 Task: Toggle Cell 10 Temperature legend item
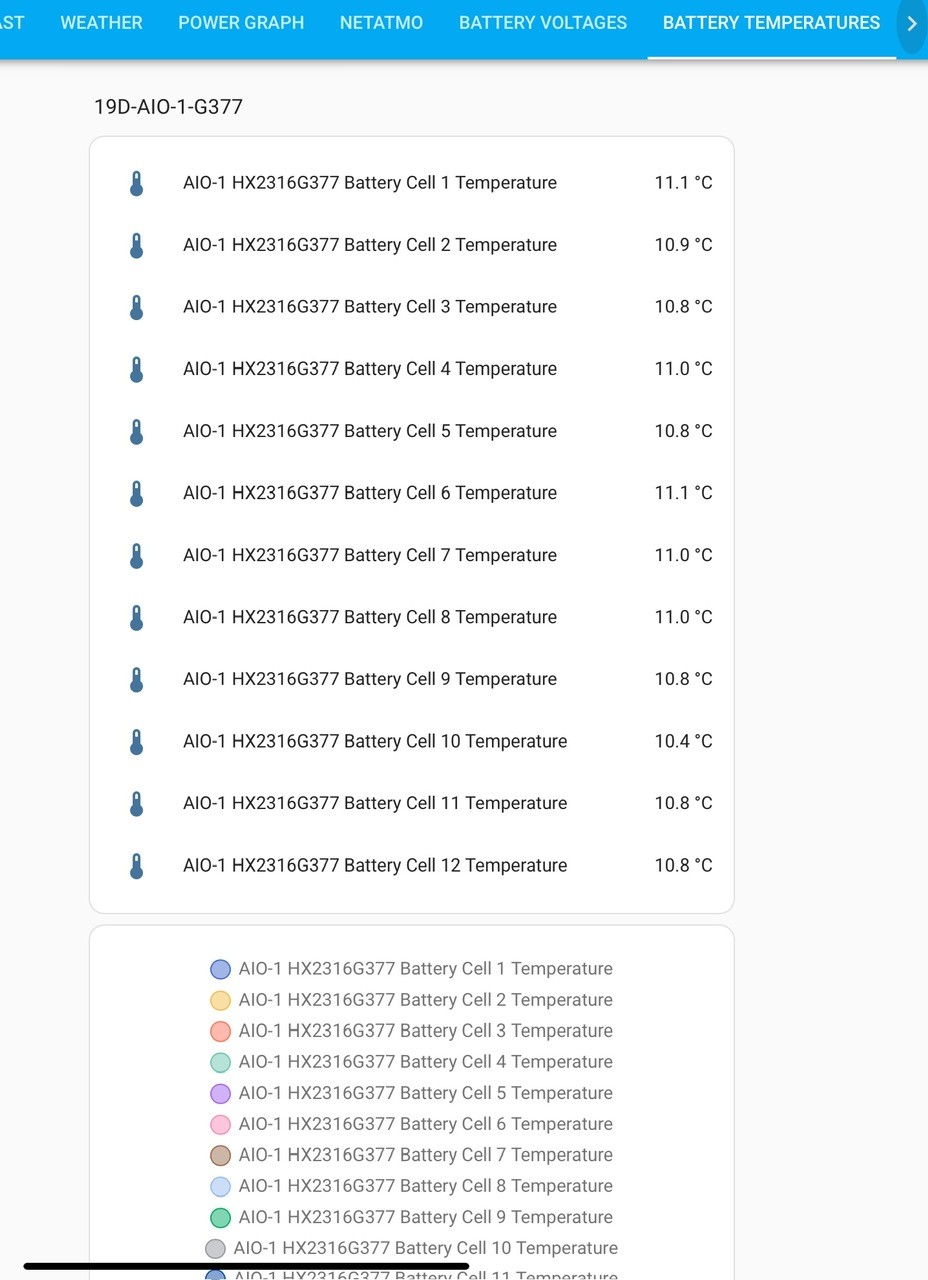[x=411, y=1248]
